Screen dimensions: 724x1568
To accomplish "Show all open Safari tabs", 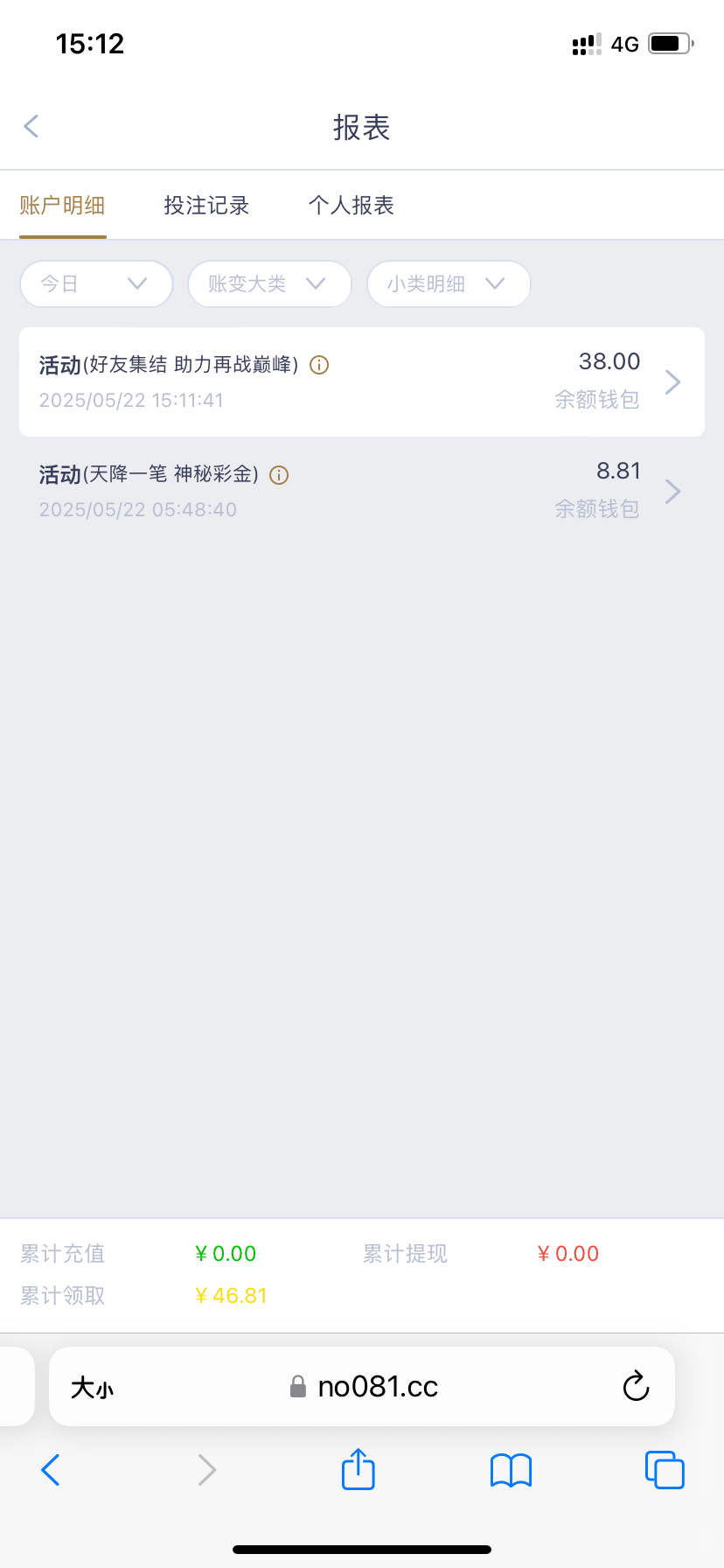I will click(x=665, y=1470).
